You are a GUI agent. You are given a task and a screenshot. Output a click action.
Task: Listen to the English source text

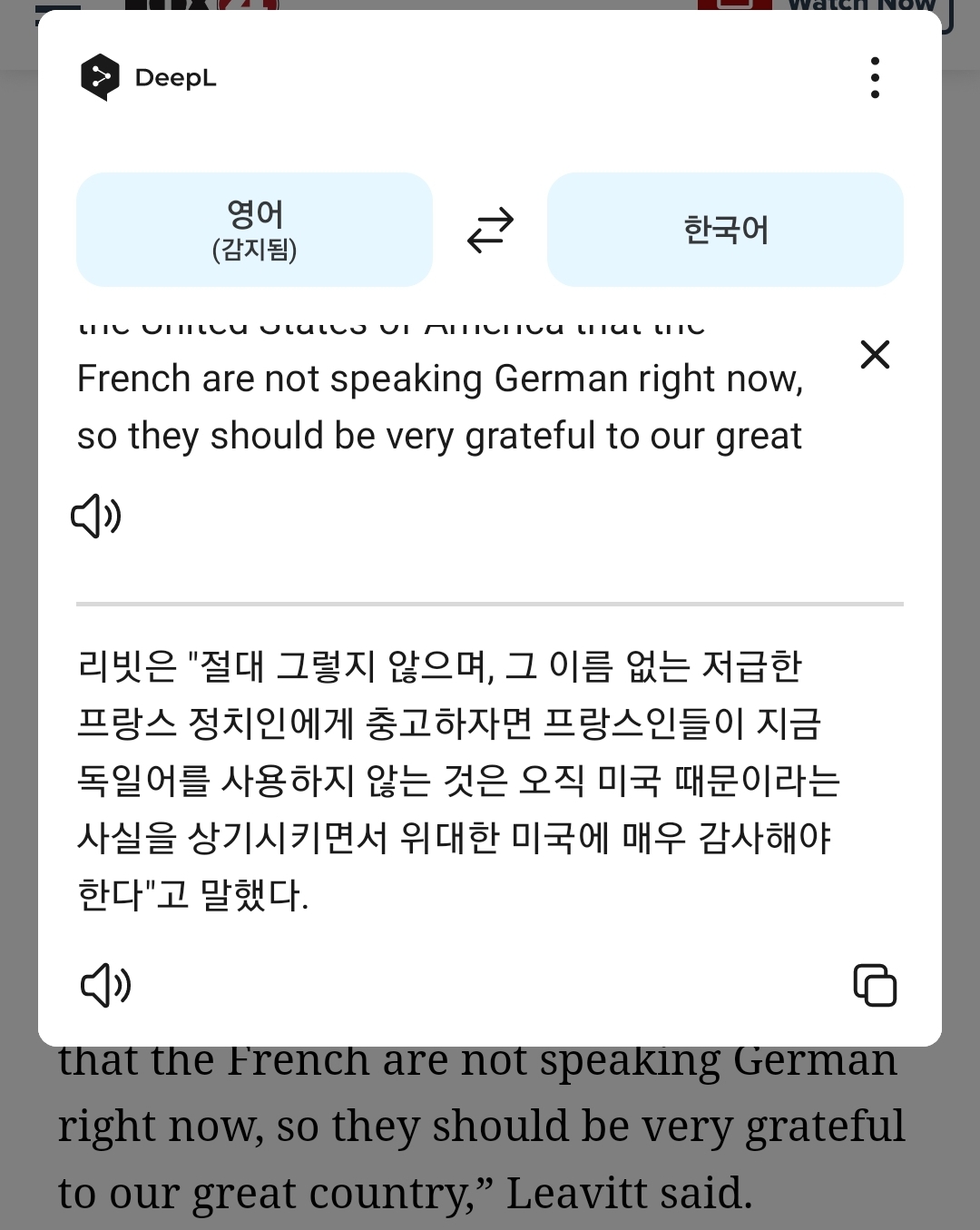click(x=96, y=517)
